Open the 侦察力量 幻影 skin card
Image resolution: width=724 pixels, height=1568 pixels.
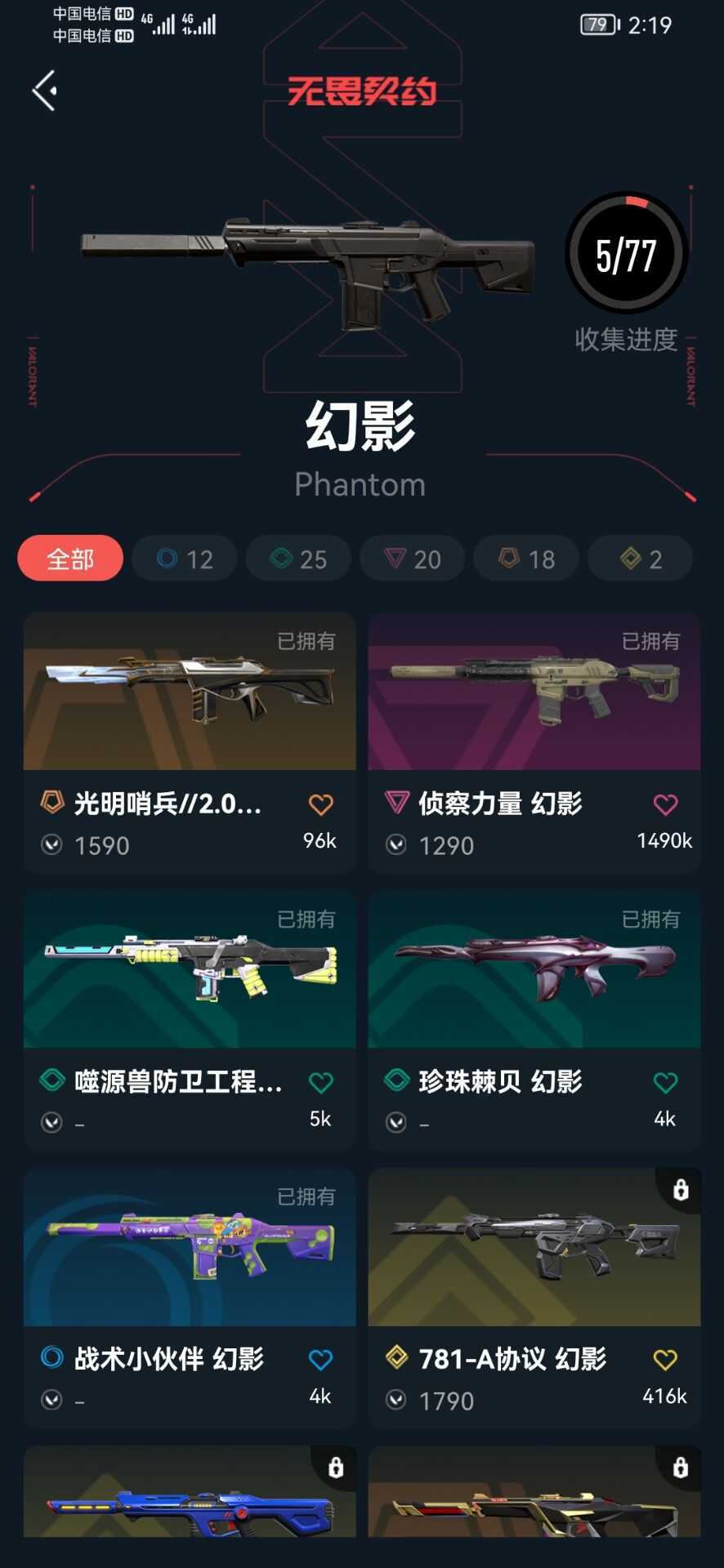click(x=534, y=694)
